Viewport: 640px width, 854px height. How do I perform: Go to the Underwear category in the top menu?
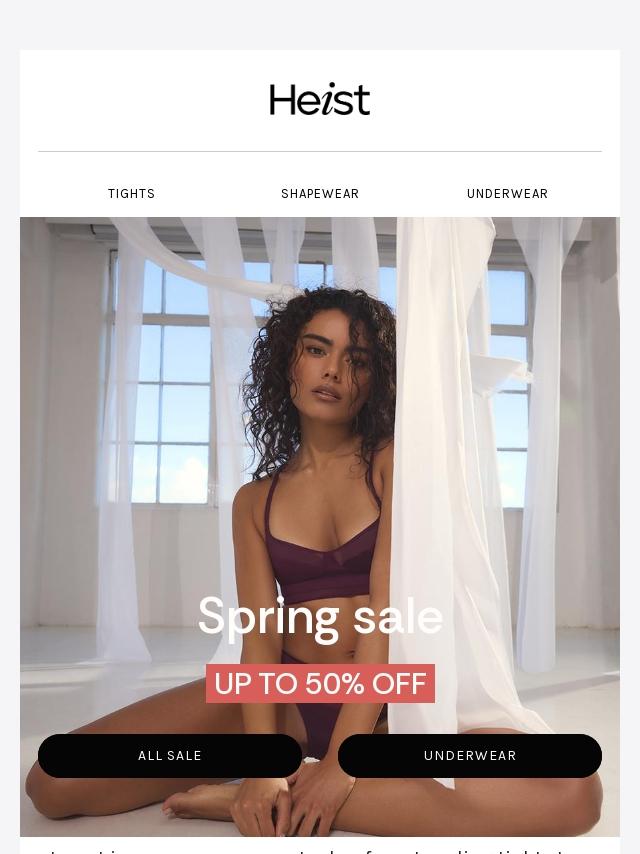pyautogui.click(x=507, y=194)
